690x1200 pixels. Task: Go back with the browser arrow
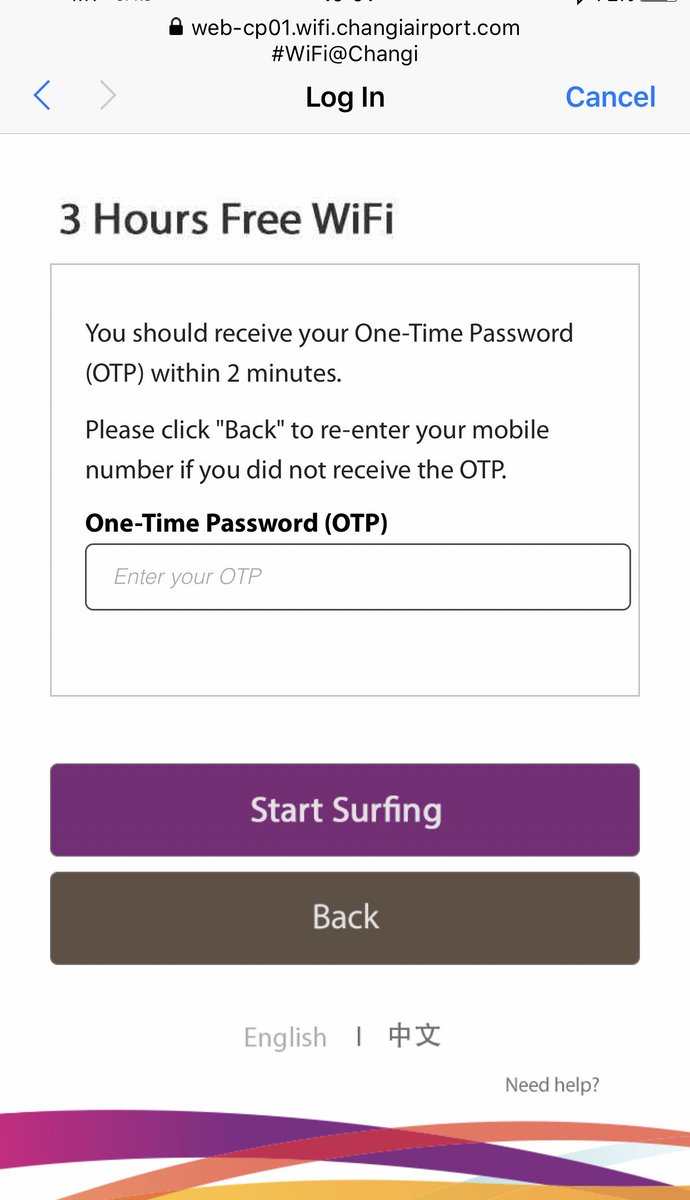(x=42, y=97)
